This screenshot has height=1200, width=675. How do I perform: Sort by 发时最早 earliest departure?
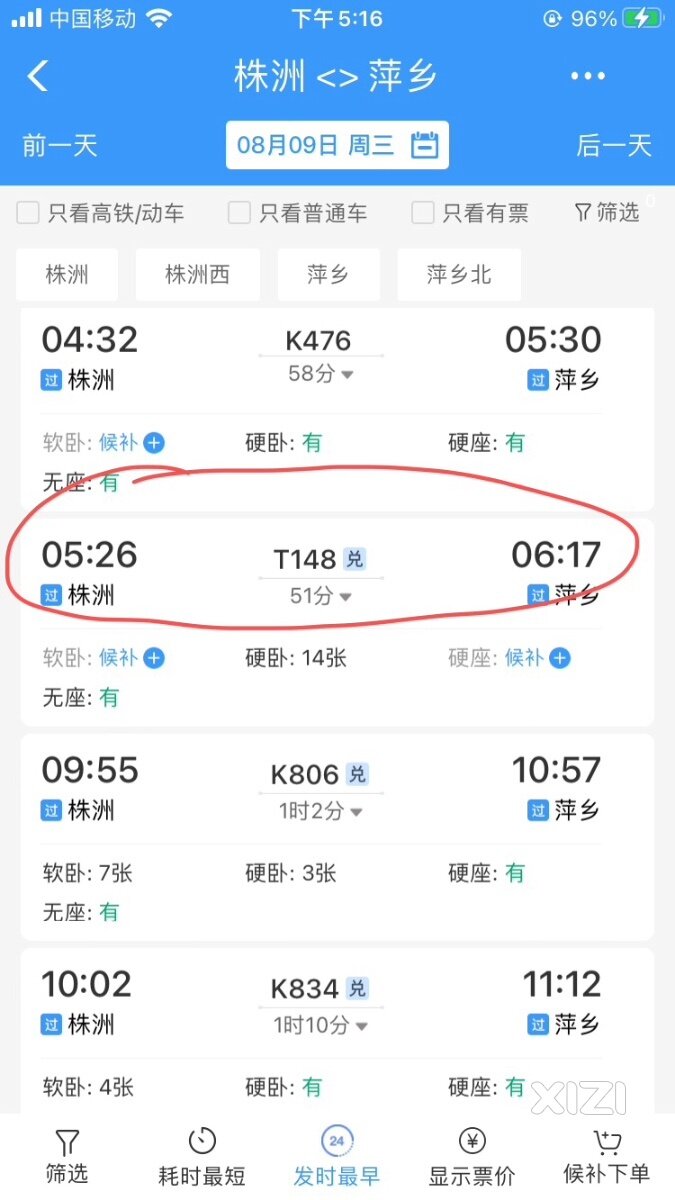[x=337, y=1156]
